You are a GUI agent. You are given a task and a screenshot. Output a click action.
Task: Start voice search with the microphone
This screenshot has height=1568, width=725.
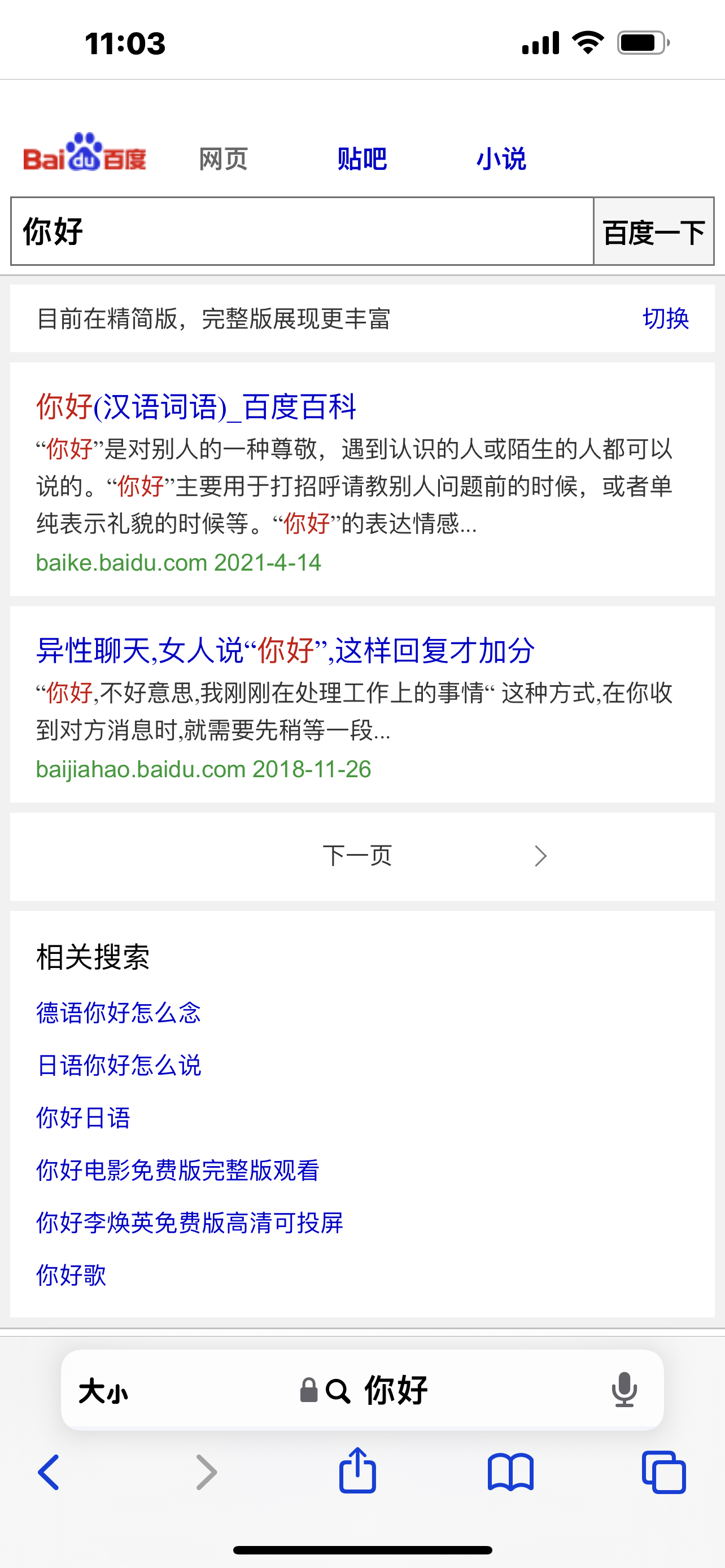624,1390
